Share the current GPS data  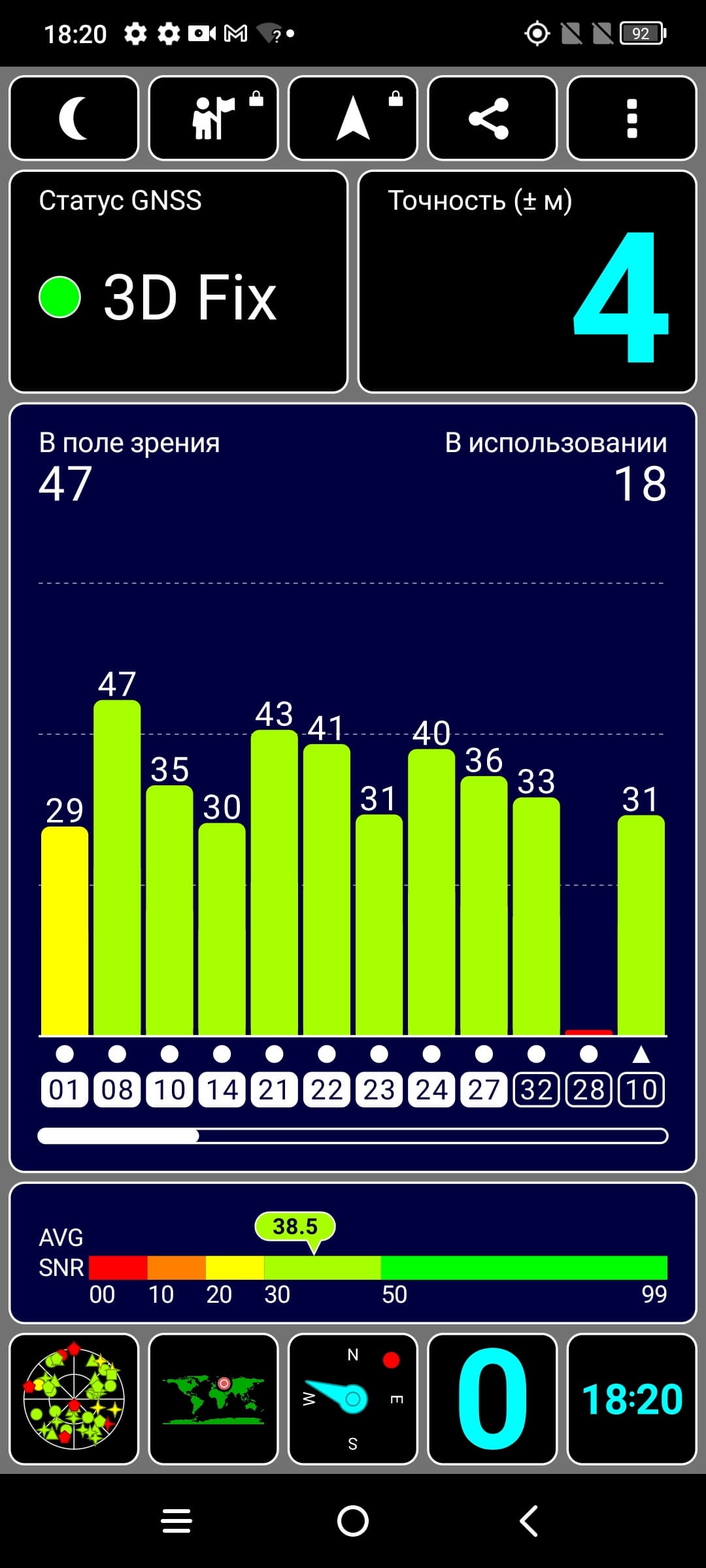pyautogui.click(x=492, y=118)
